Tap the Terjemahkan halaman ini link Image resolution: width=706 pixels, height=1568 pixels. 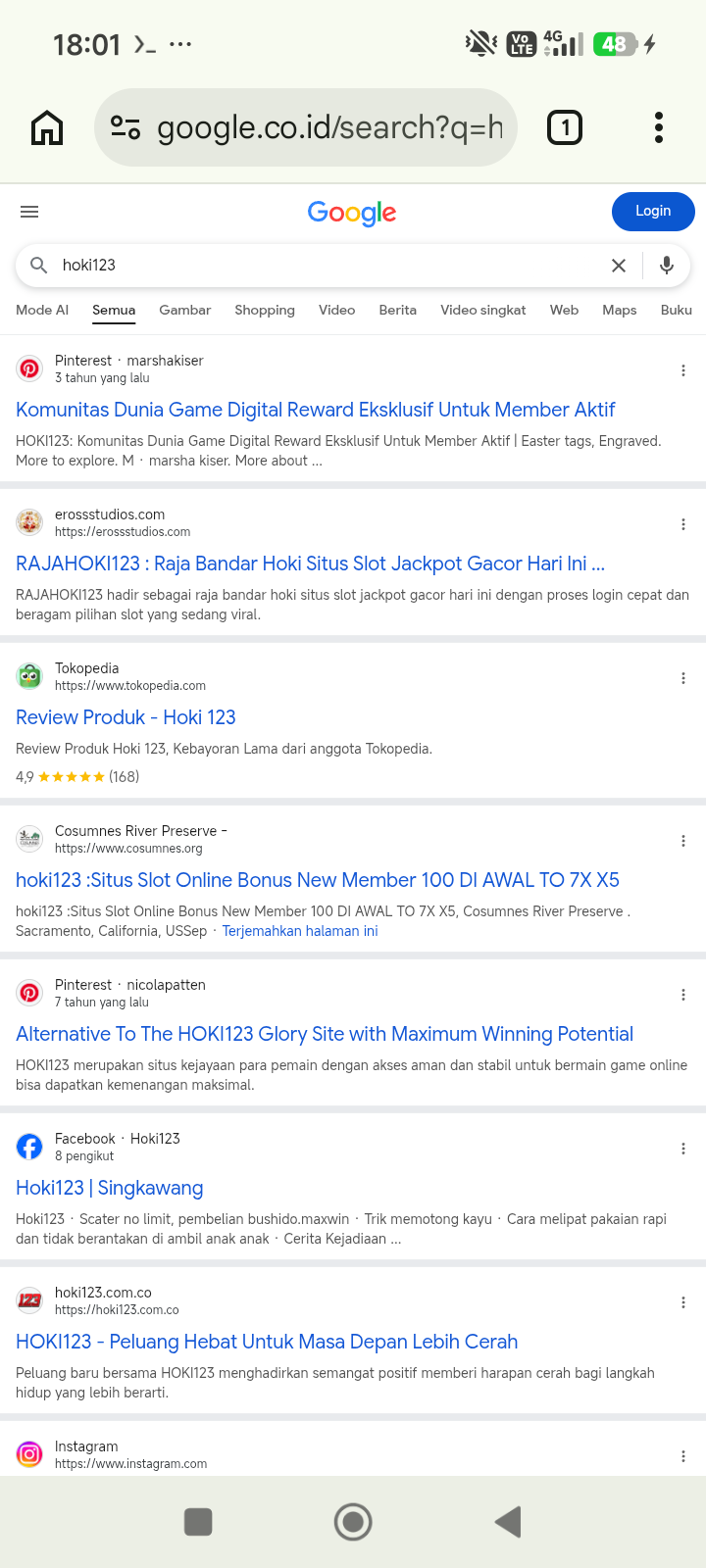click(300, 931)
